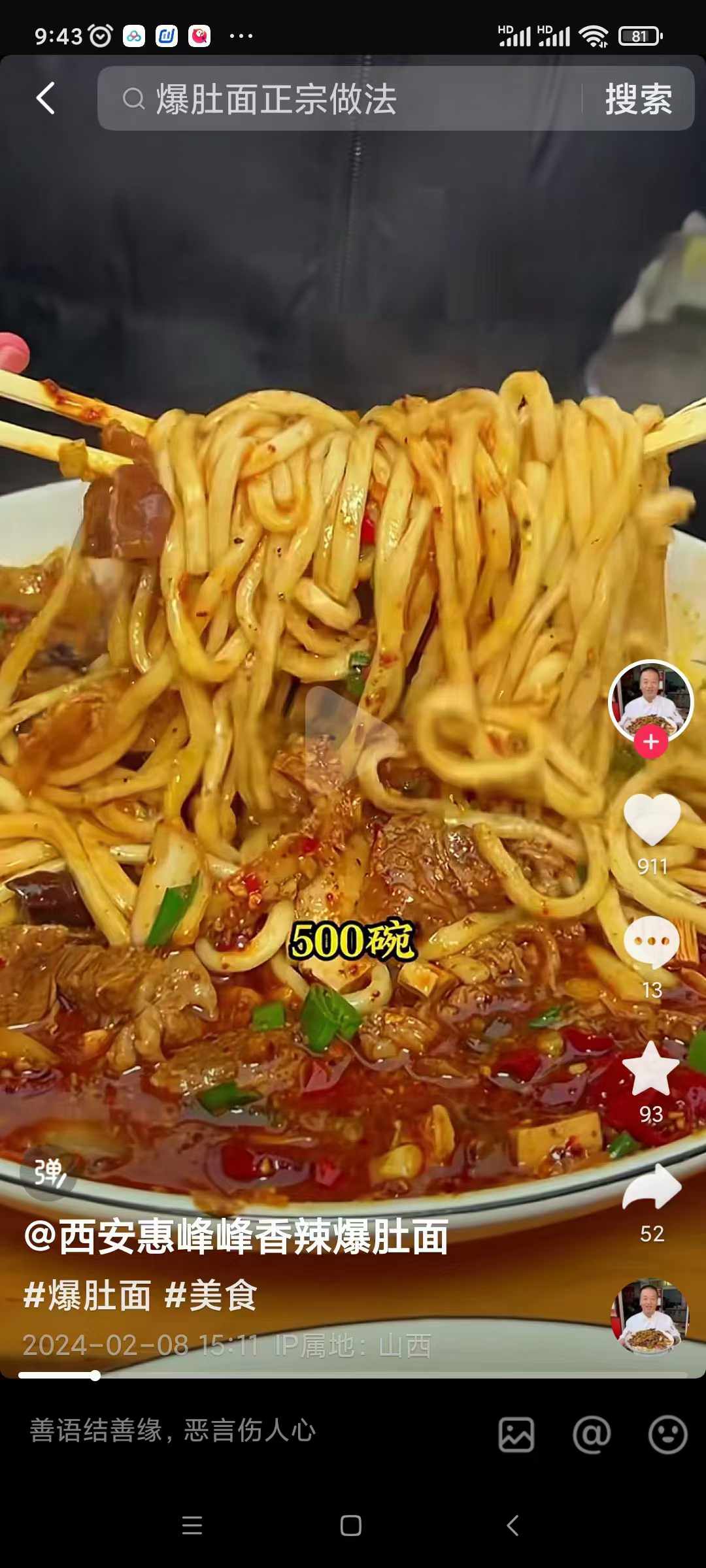
Task: Tap the search field showing 爆肚面正宗做法
Action: click(340, 99)
